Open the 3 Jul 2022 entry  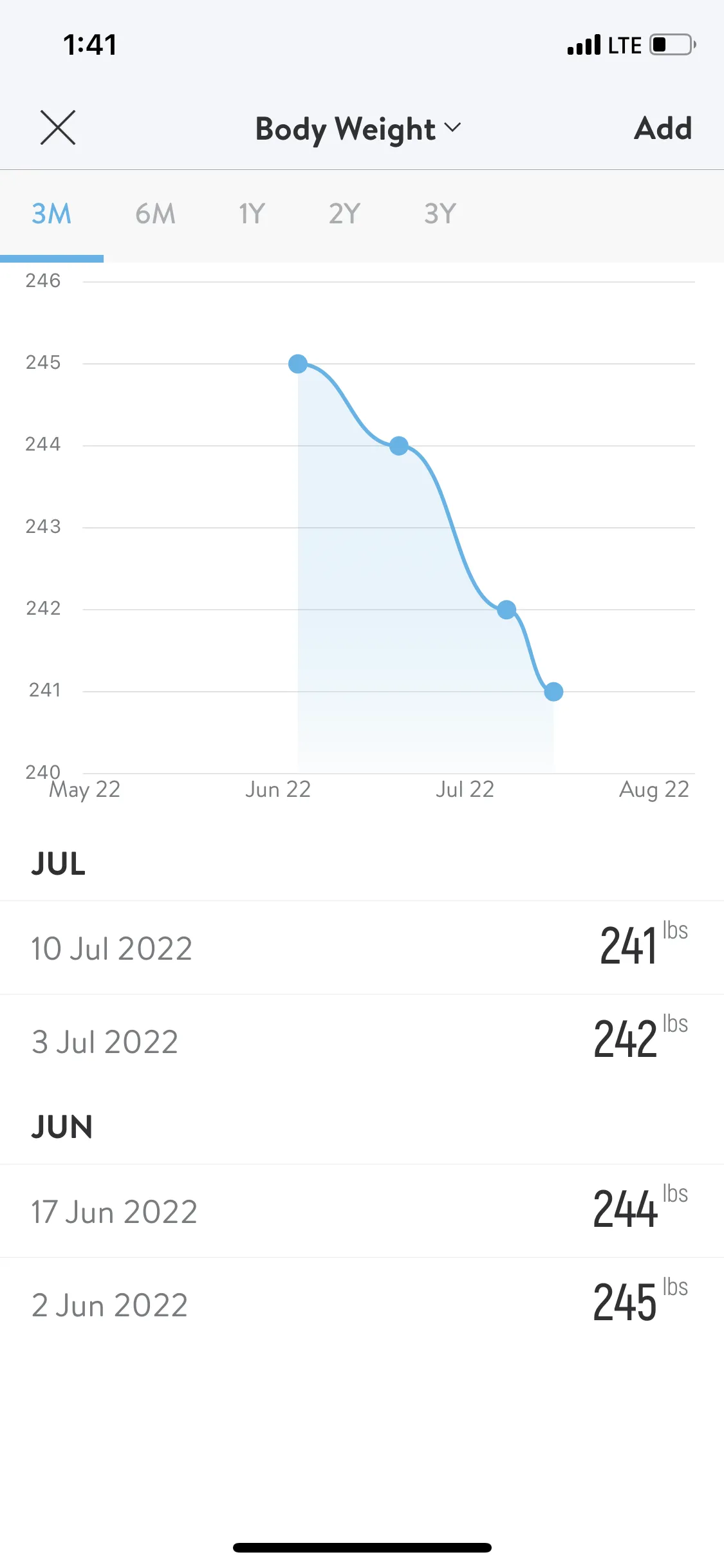[362, 1041]
